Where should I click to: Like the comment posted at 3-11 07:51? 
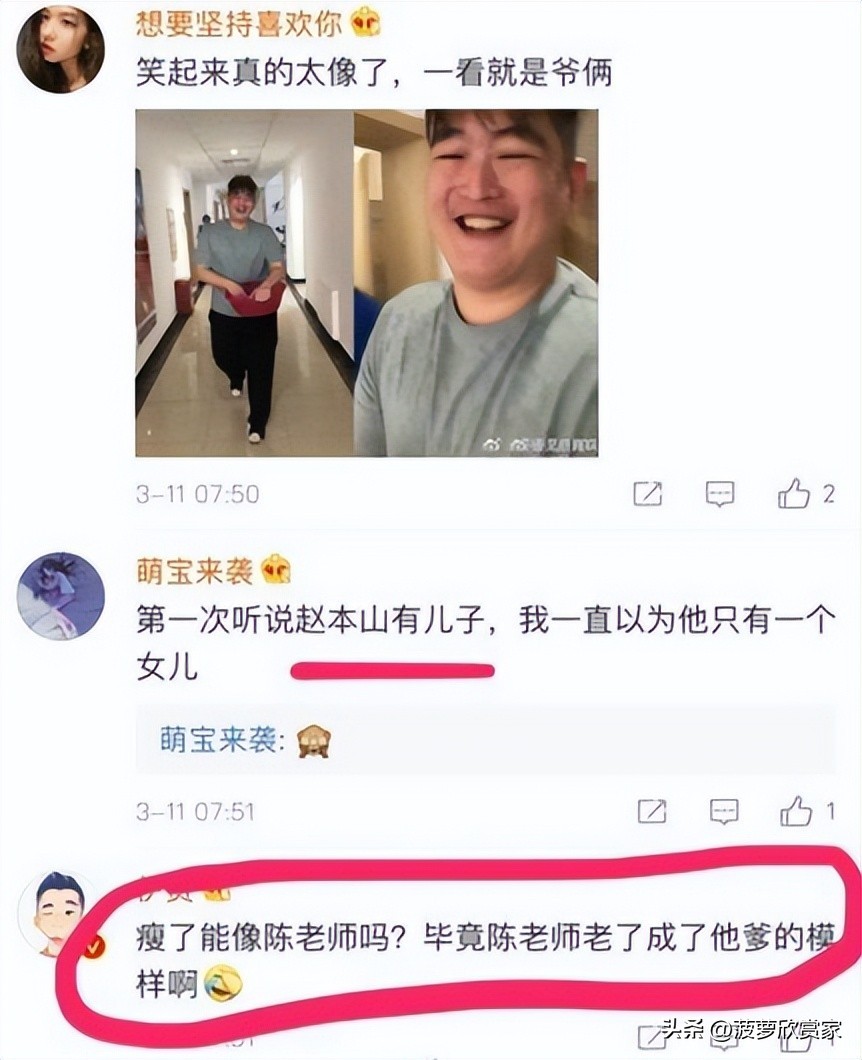[797, 811]
